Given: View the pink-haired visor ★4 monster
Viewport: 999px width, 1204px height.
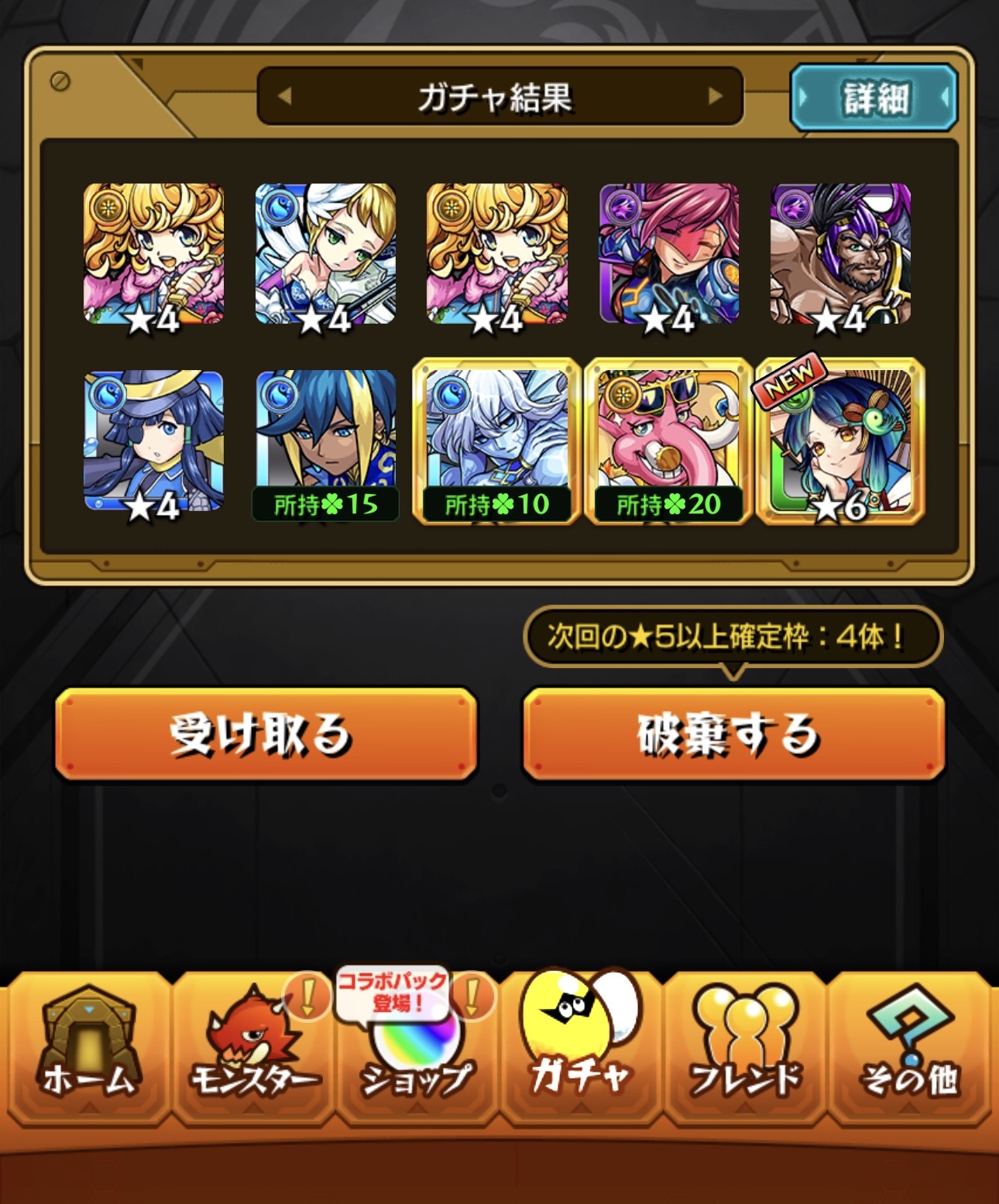Looking at the screenshot, I should tap(668, 254).
